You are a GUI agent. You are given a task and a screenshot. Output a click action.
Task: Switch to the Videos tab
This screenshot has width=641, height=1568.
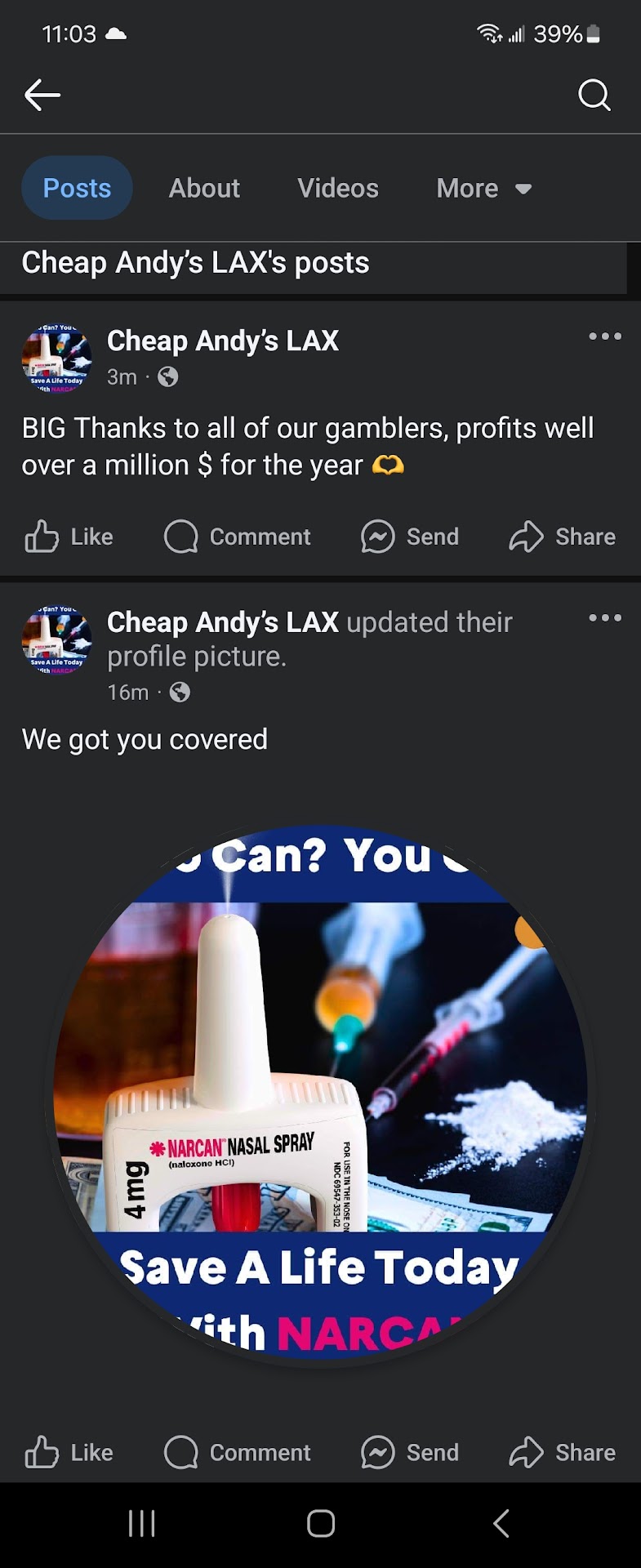coord(338,189)
